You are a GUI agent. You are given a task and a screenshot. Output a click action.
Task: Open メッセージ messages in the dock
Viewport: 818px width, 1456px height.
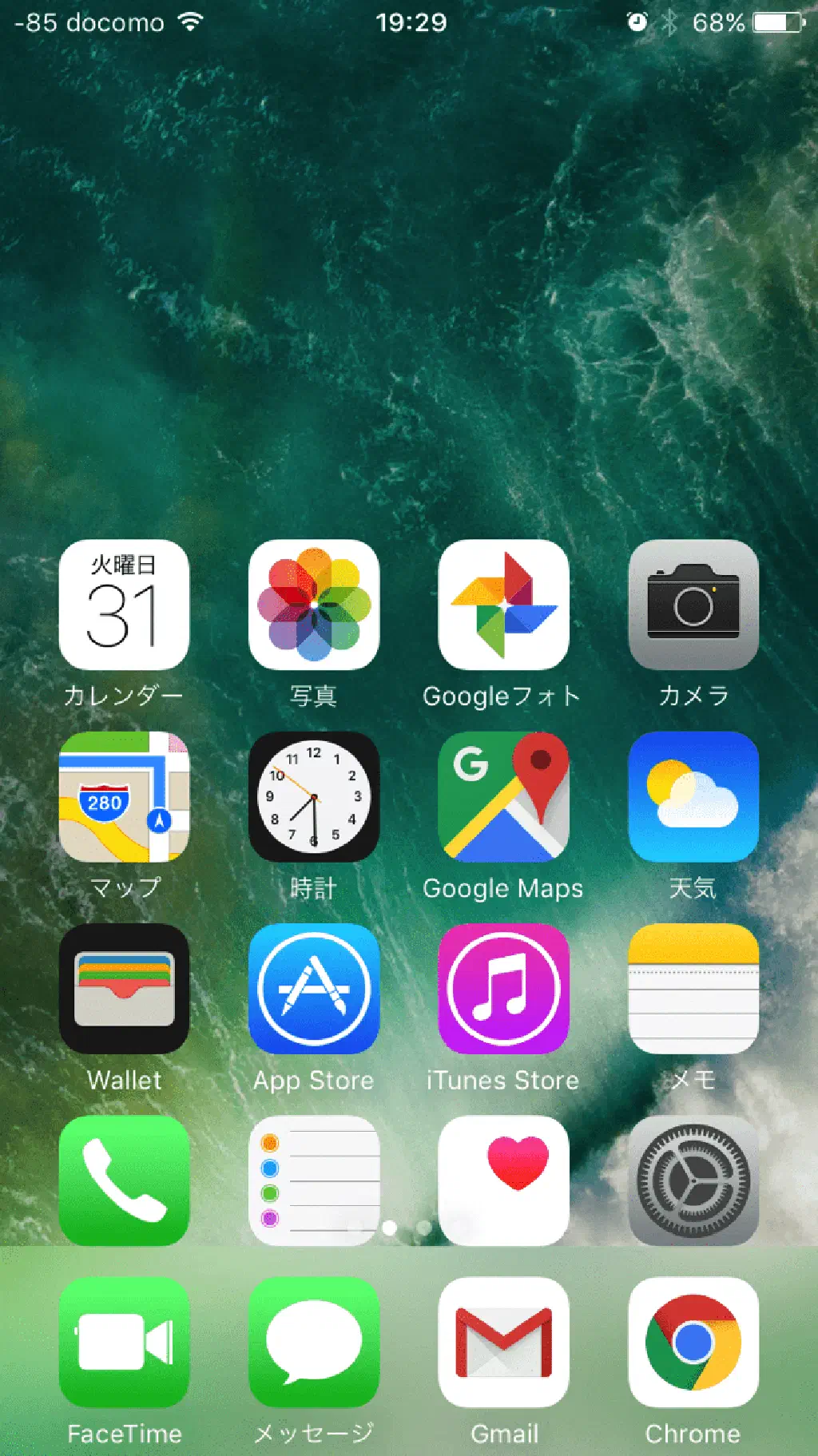(313, 1342)
